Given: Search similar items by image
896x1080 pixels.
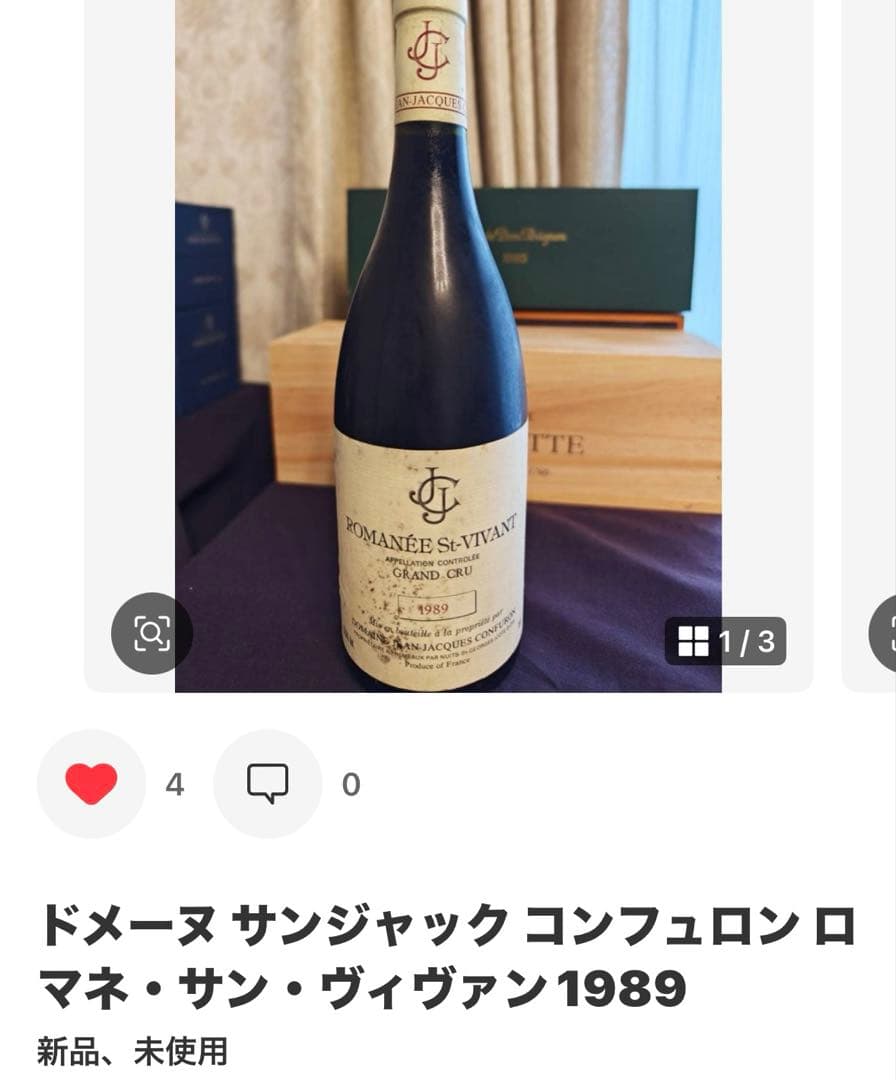Looking at the screenshot, I should [x=152, y=633].
